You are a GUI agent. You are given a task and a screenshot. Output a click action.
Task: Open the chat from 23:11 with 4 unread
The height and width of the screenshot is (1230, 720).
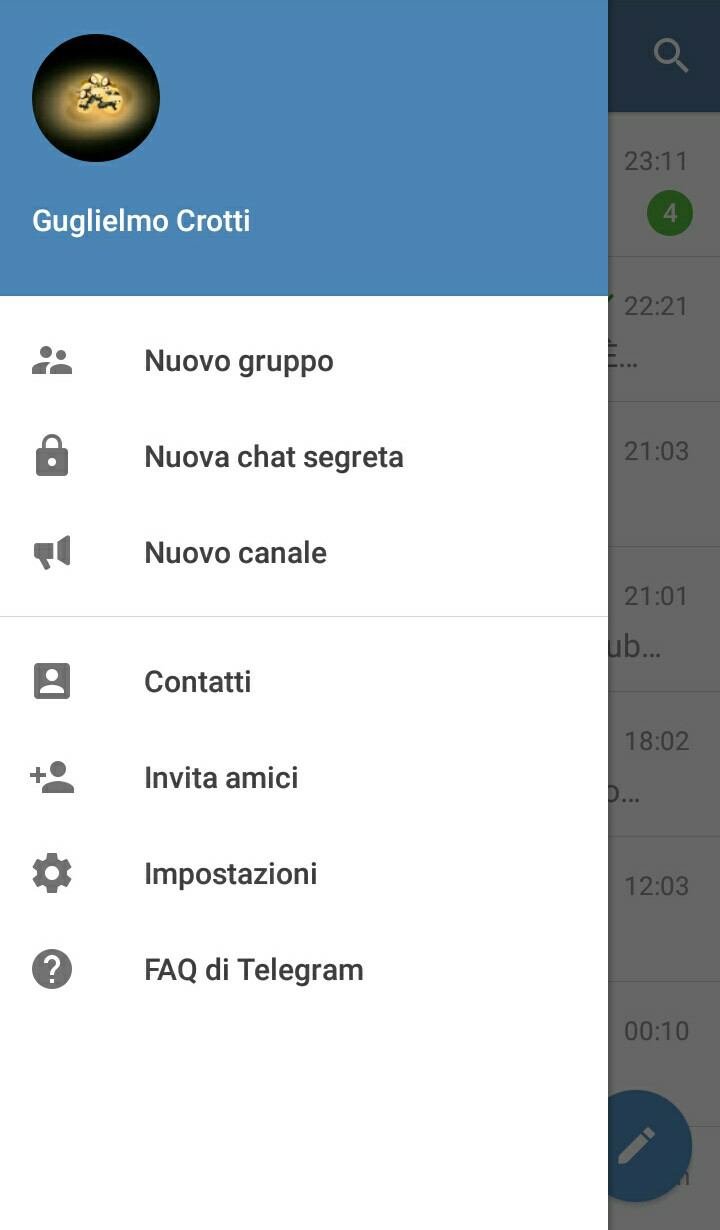tap(664, 185)
